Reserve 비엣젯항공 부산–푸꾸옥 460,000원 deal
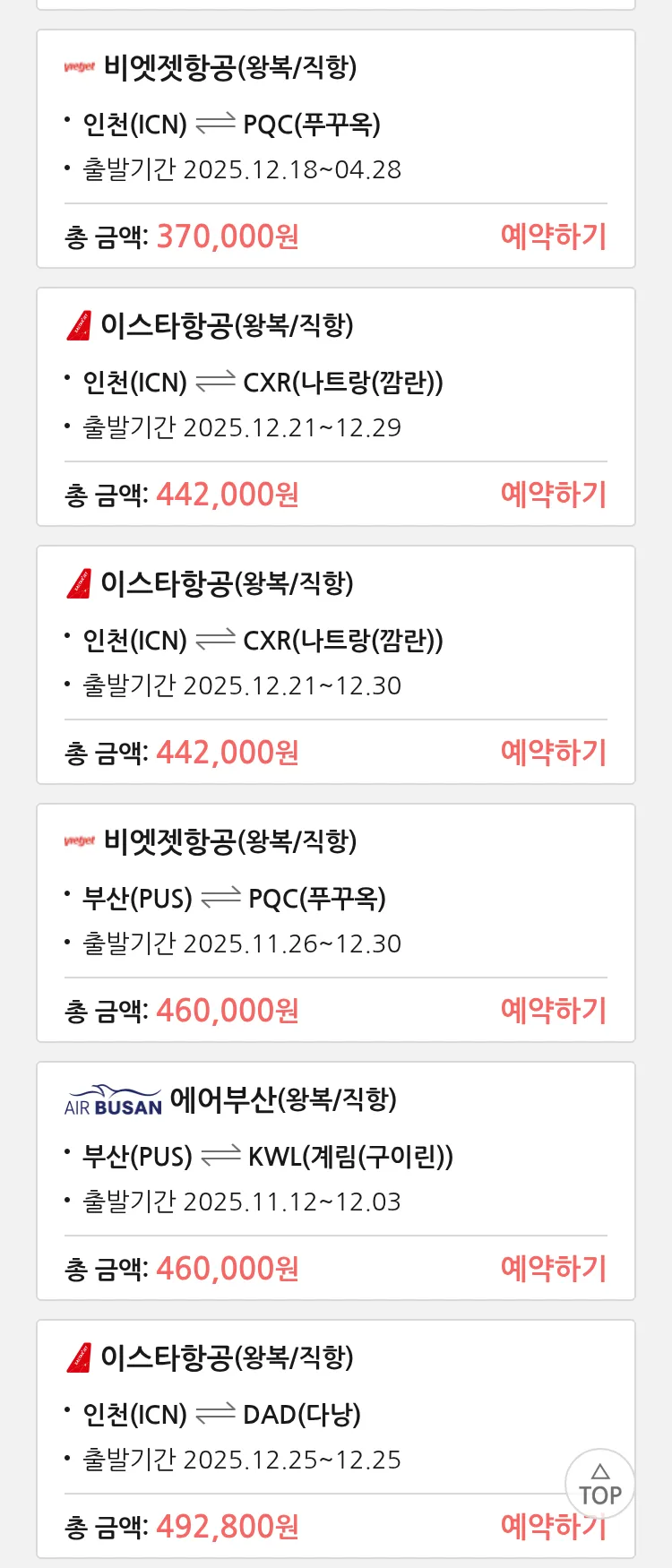This screenshot has width=672, height=1568. pyautogui.click(x=553, y=1011)
